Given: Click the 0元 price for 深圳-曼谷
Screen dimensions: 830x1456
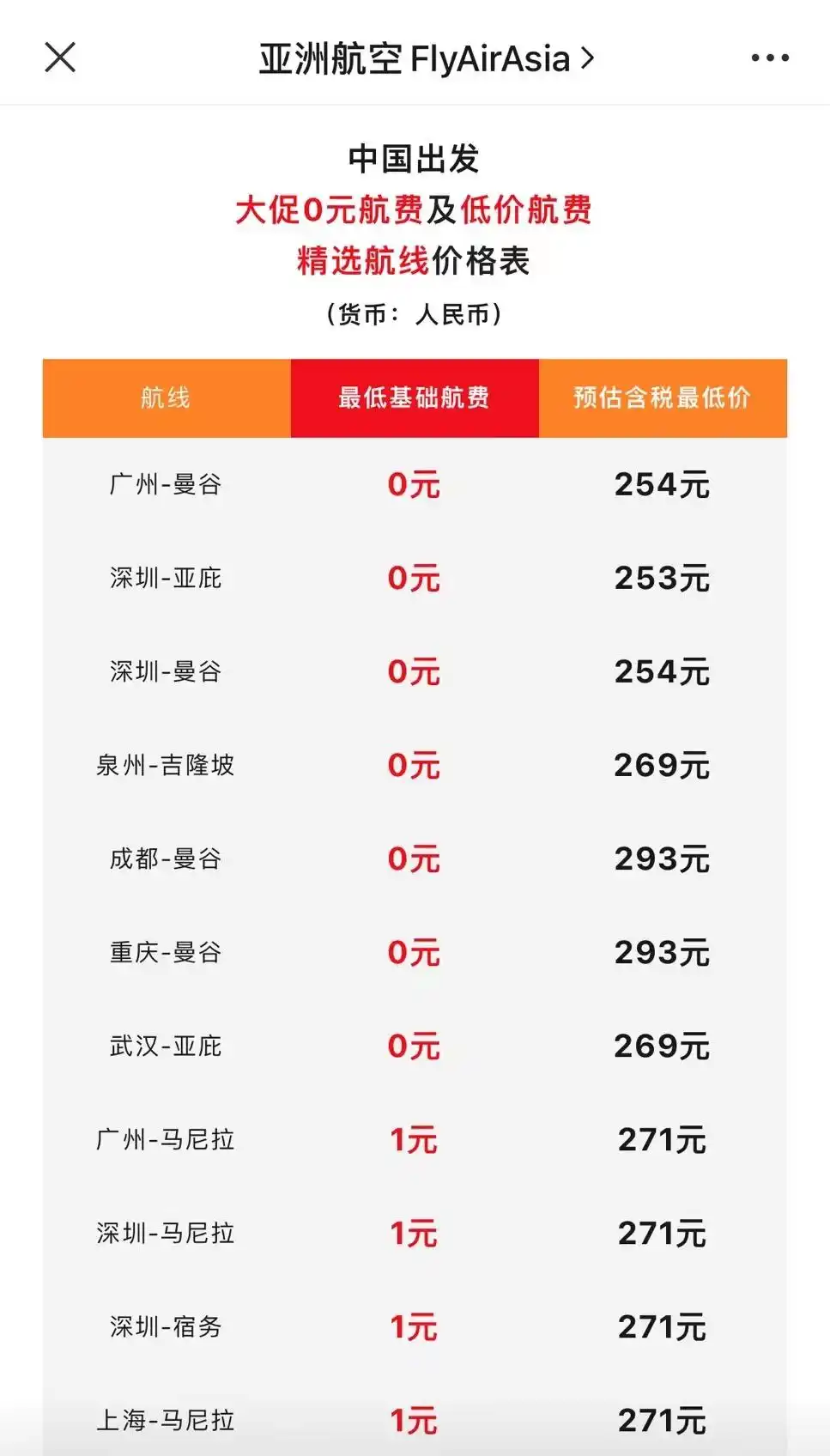Looking at the screenshot, I should [415, 671].
